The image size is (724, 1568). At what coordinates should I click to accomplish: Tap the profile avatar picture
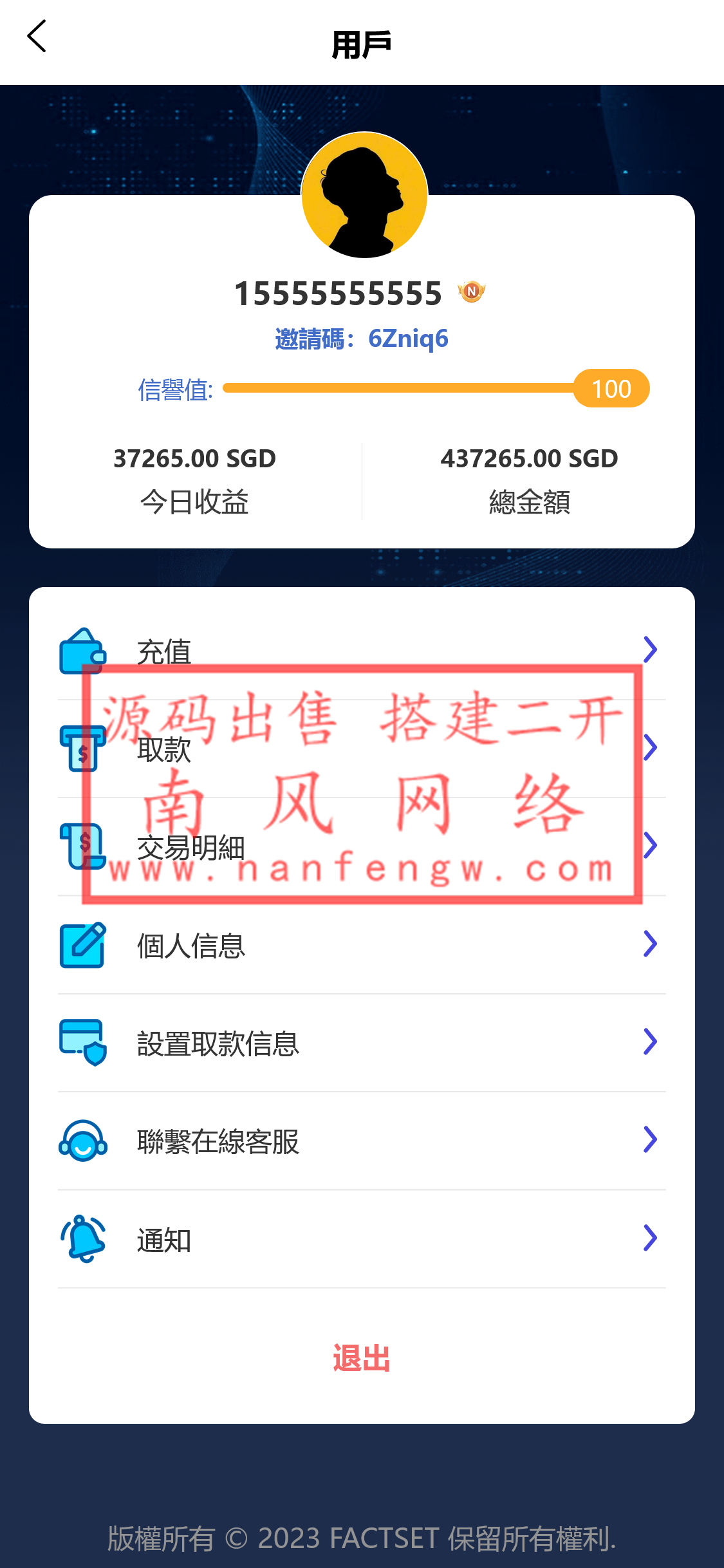364,195
